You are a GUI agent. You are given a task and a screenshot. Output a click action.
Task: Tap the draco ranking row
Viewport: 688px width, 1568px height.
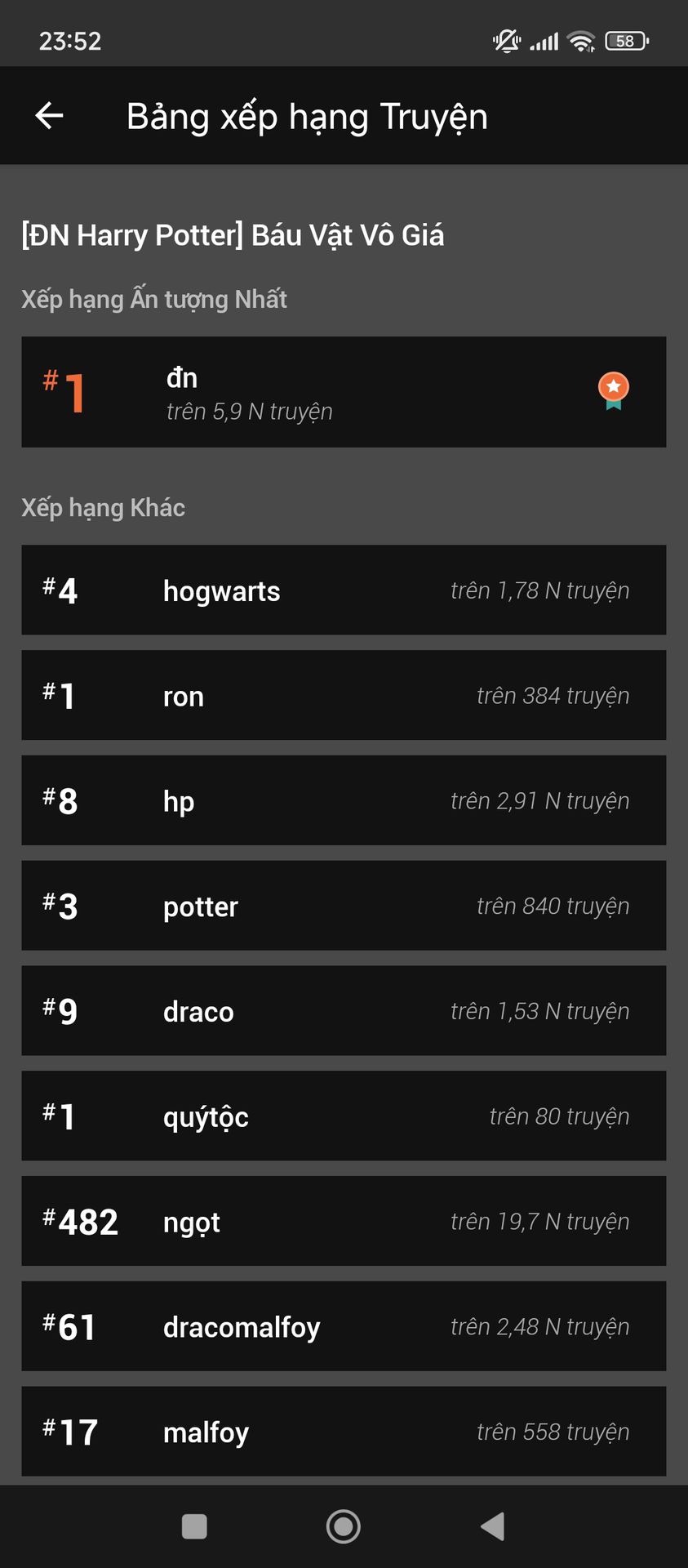point(344,1011)
